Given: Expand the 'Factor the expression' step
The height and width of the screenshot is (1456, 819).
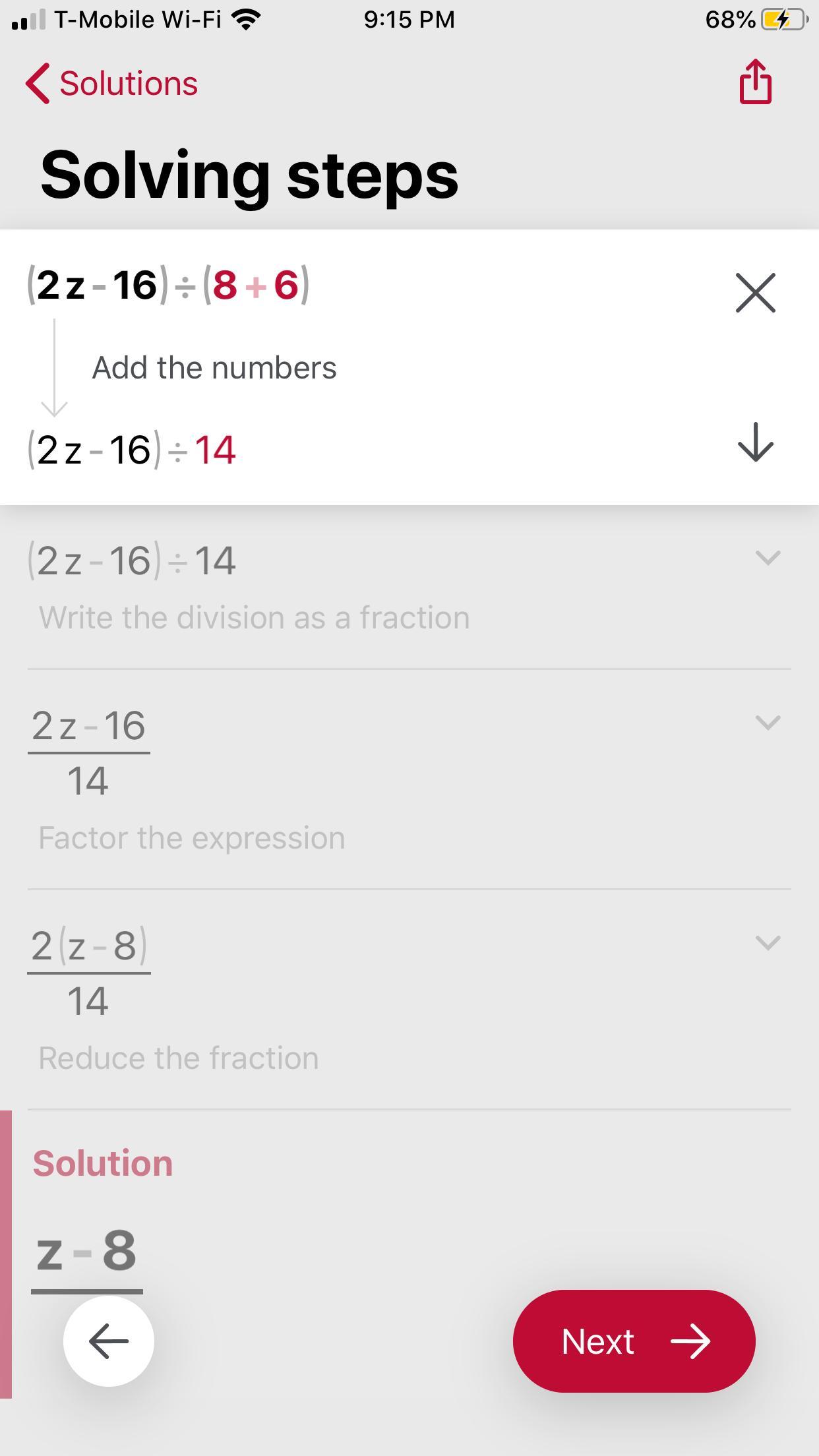Looking at the screenshot, I should click(x=767, y=723).
